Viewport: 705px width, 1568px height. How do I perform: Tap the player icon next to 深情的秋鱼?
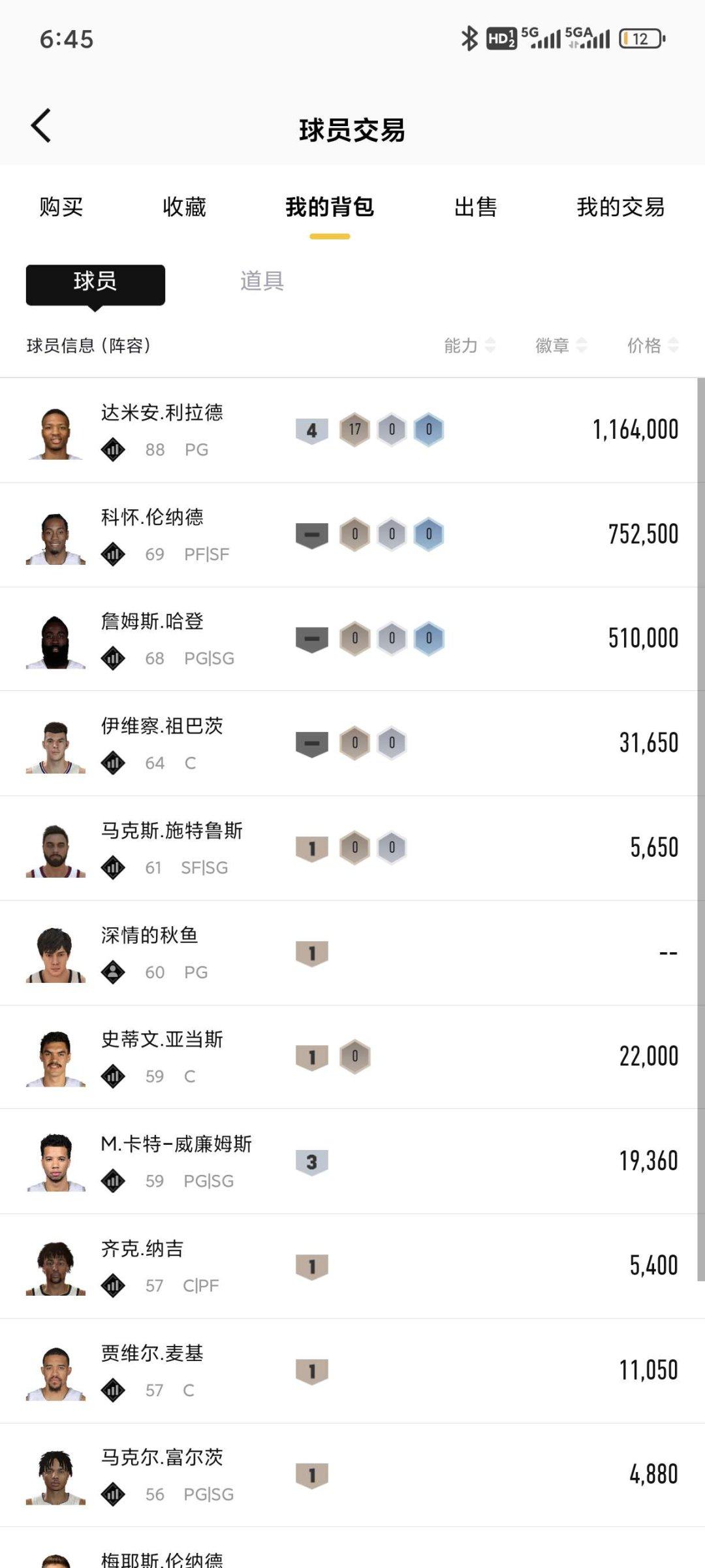114,972
